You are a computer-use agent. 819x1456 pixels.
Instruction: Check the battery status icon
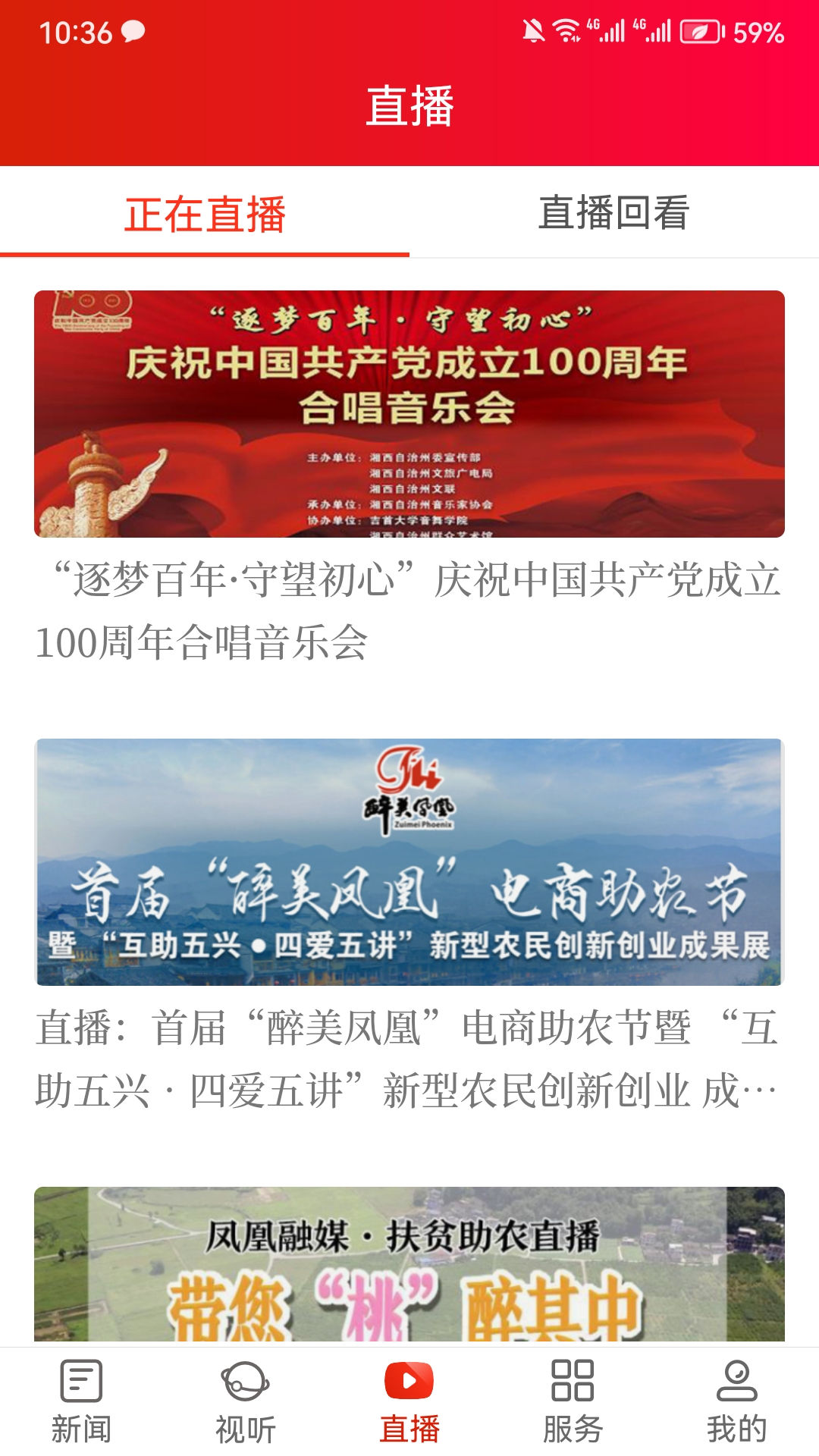[x=701, y=32]
